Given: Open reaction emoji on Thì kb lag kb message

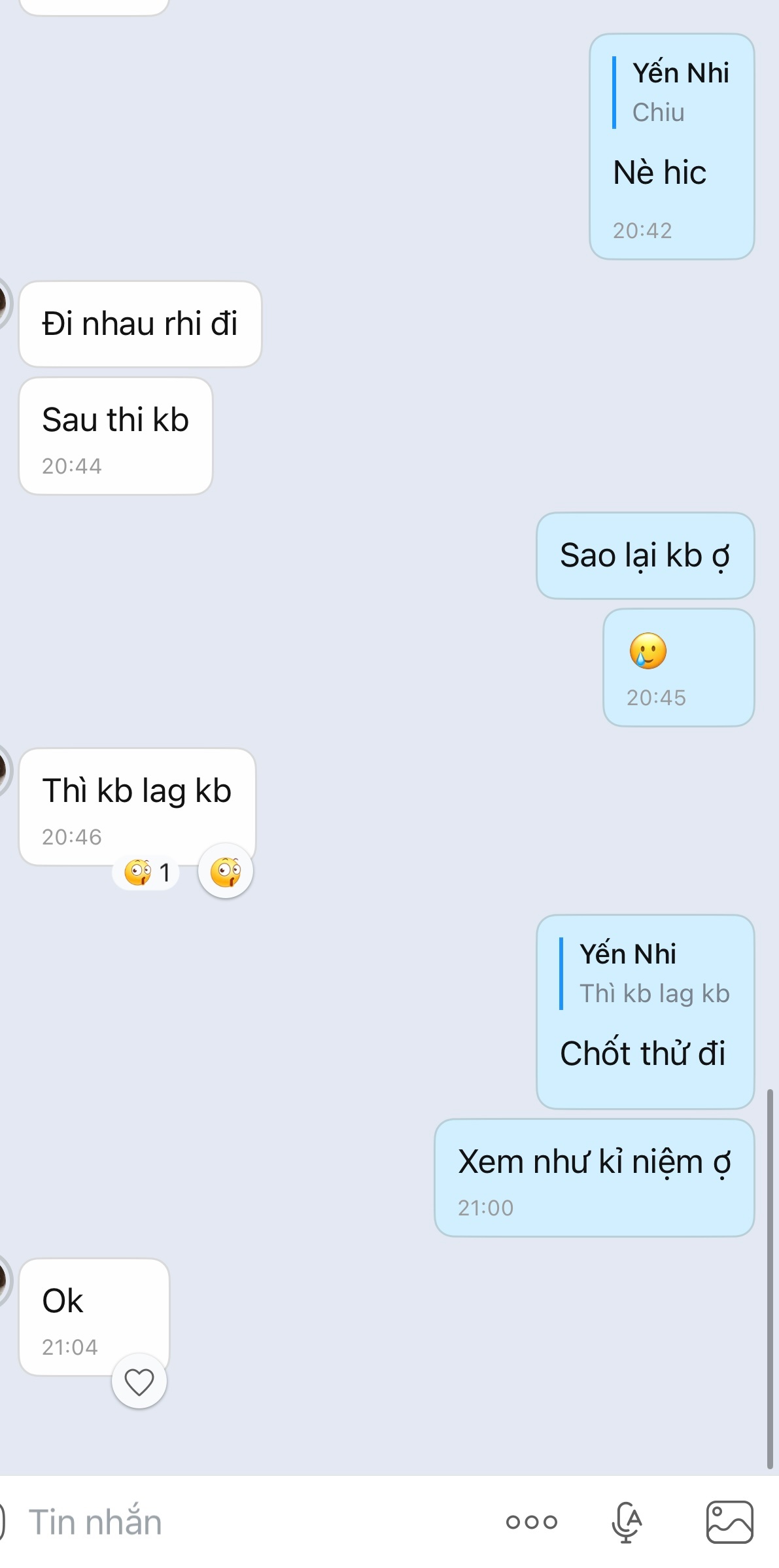Looking at the screenshot, I should [x=226, y=871].
